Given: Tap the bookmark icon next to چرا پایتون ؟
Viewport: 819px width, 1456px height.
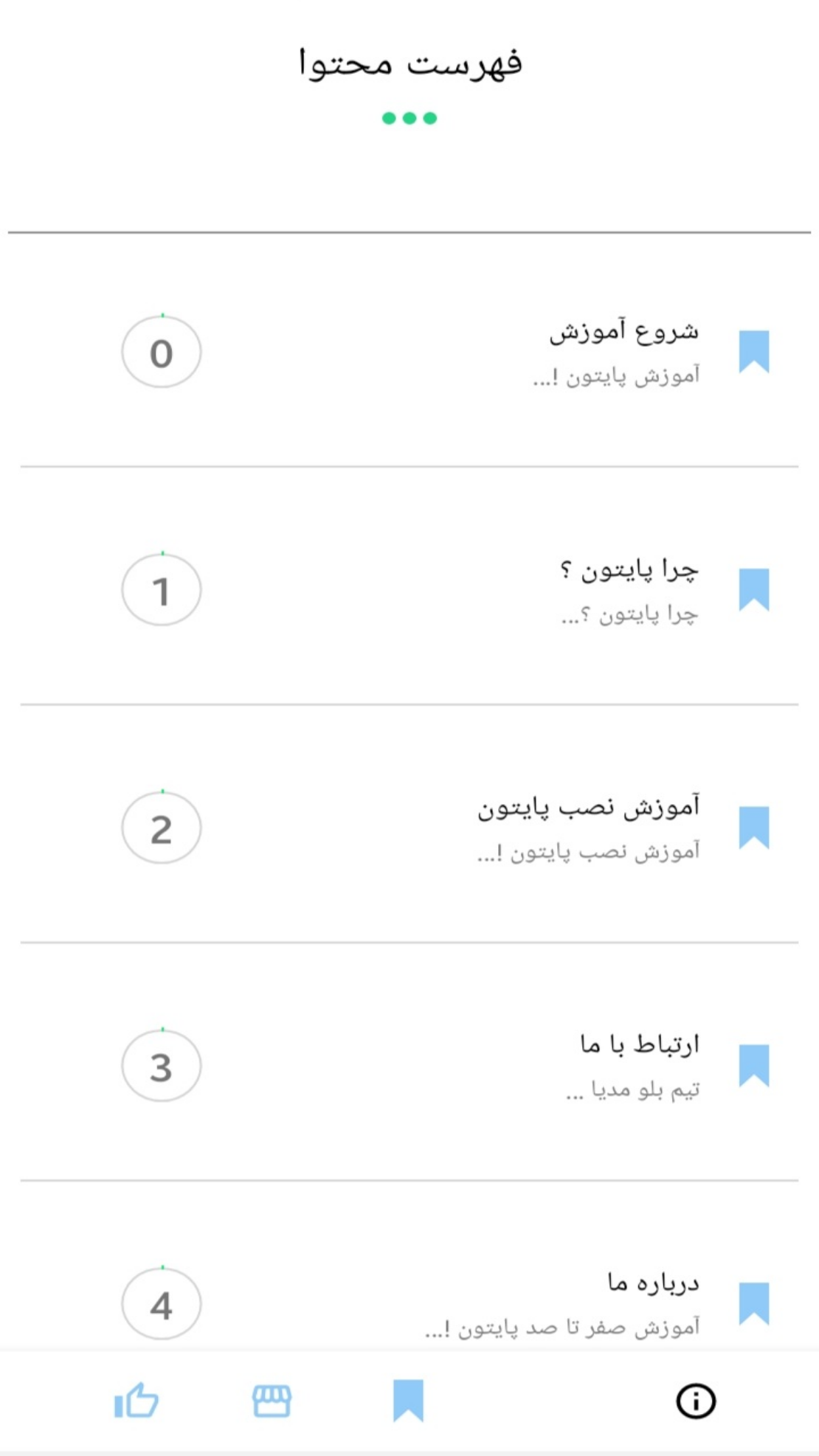Looking at the screenshot, I should click(x=754, y=590).
